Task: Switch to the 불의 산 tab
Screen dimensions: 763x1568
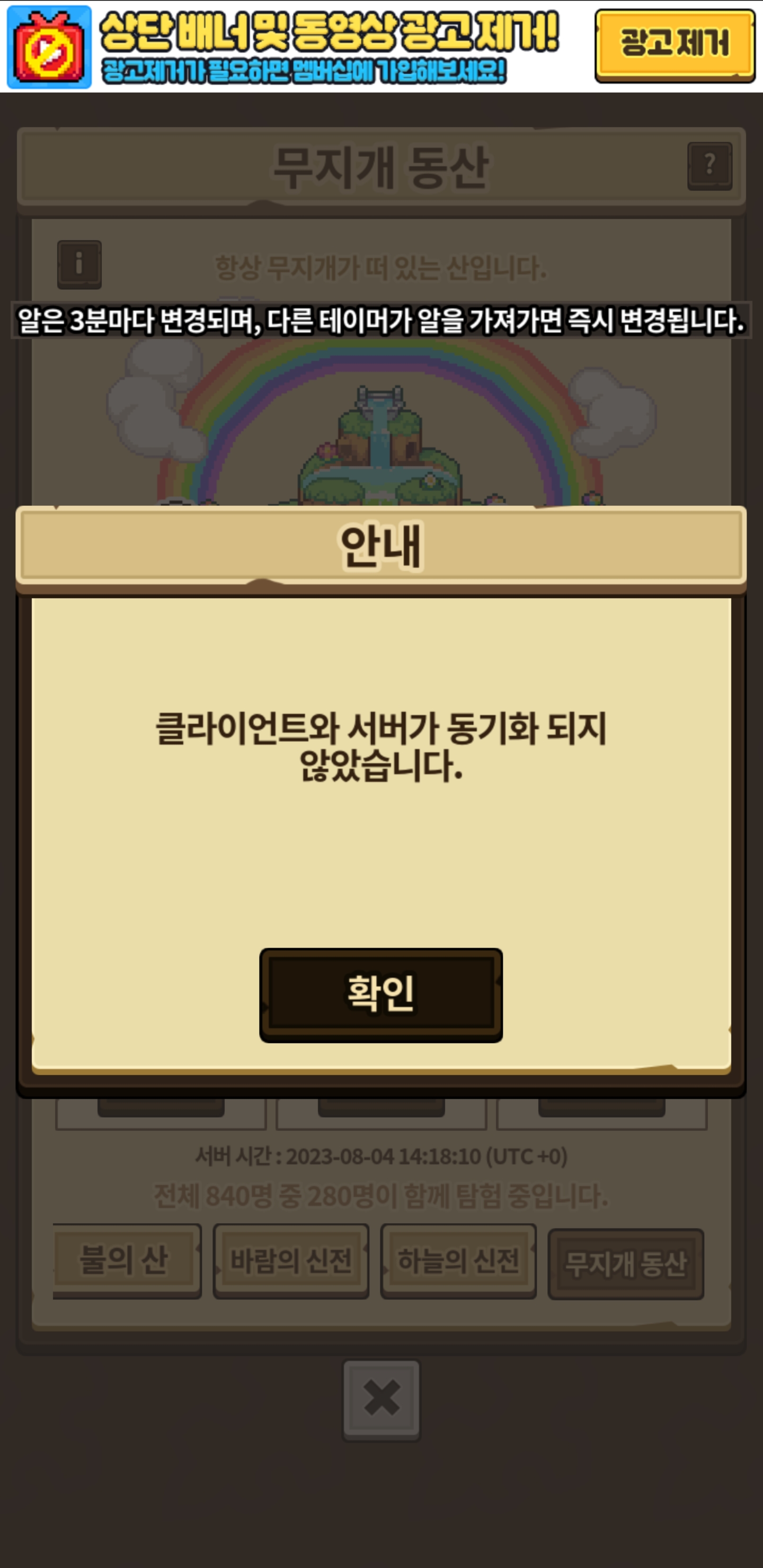Action: click(x=127, y=1261)
